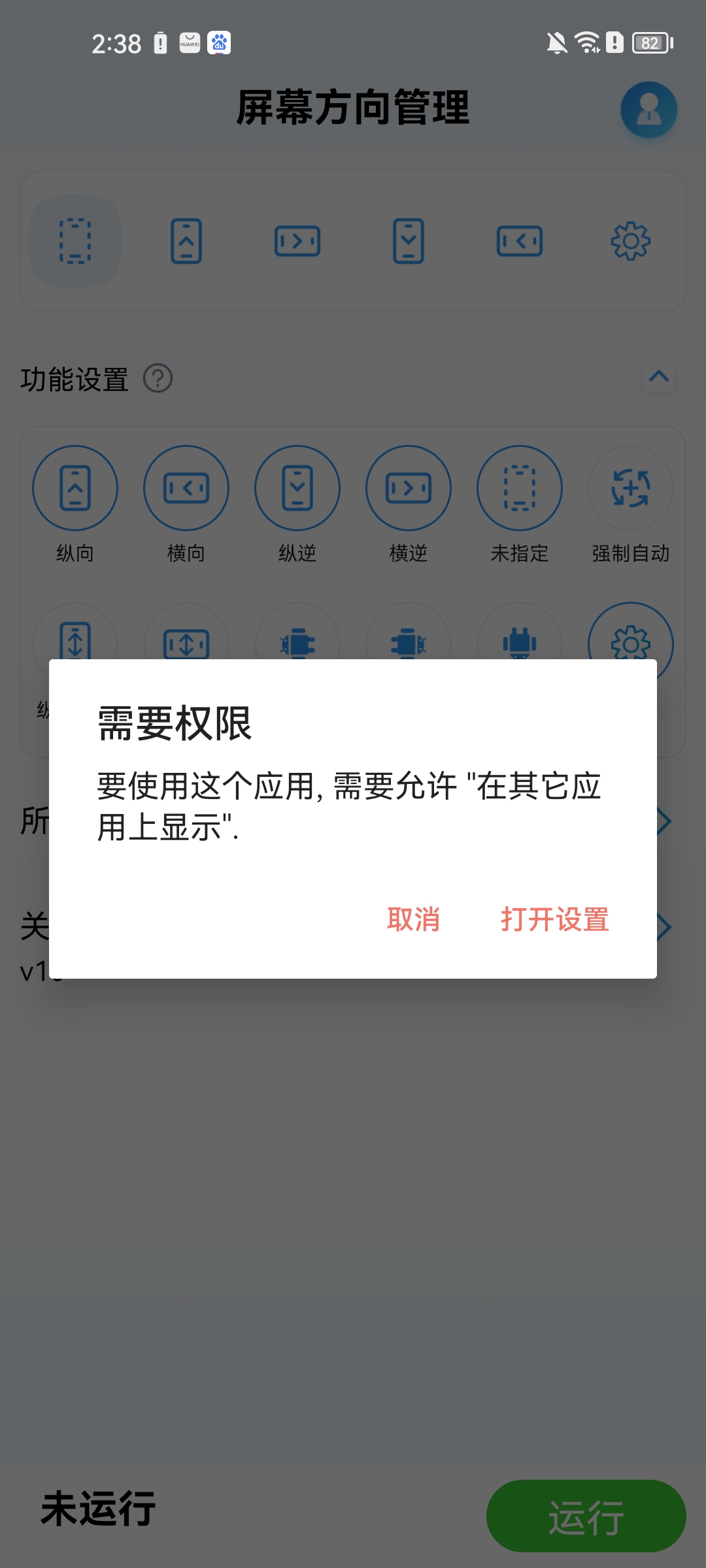The width and height of the screenshot is (706, 1568).
Task: Open the gear icon in top quick bar
Action: [631, 240]
